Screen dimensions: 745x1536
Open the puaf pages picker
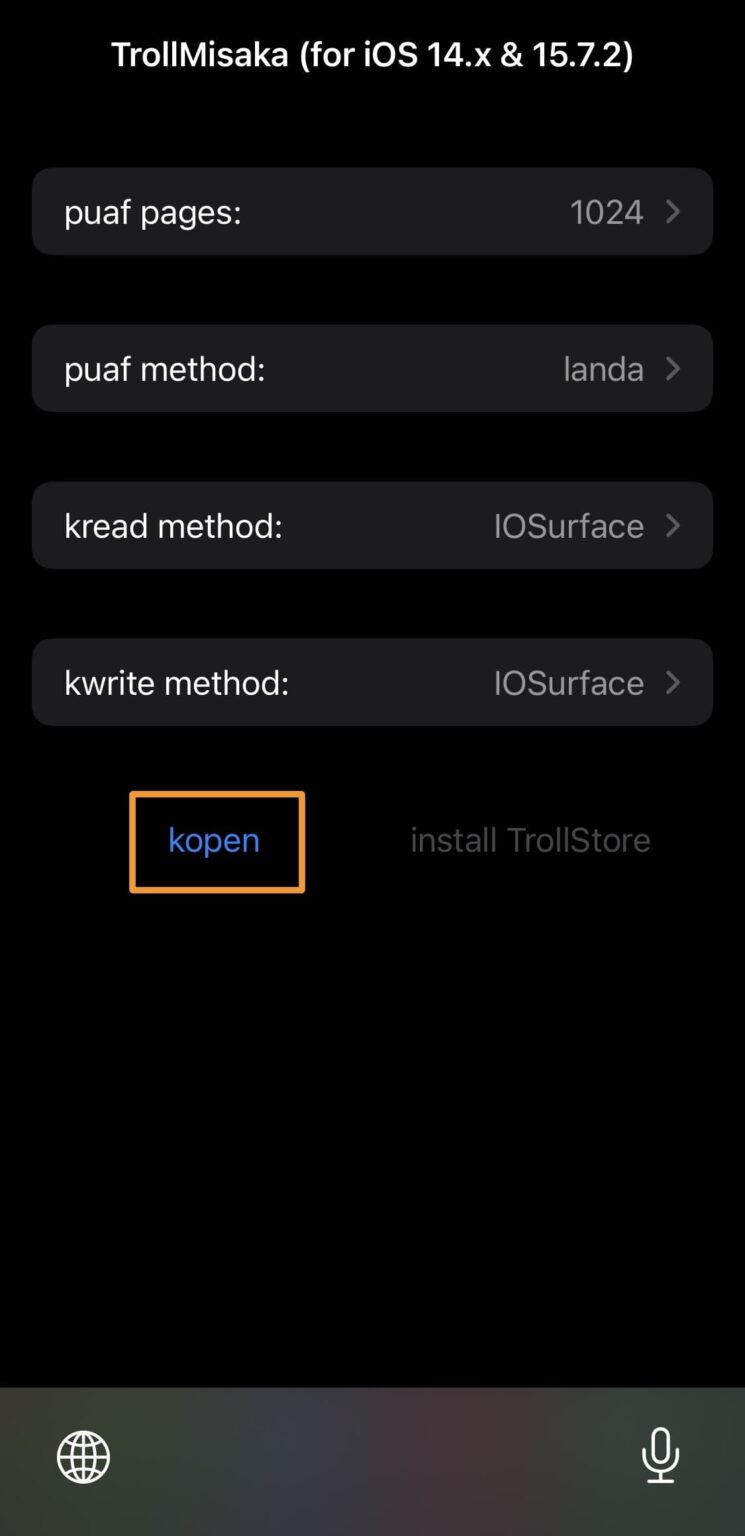coord(372,212)
